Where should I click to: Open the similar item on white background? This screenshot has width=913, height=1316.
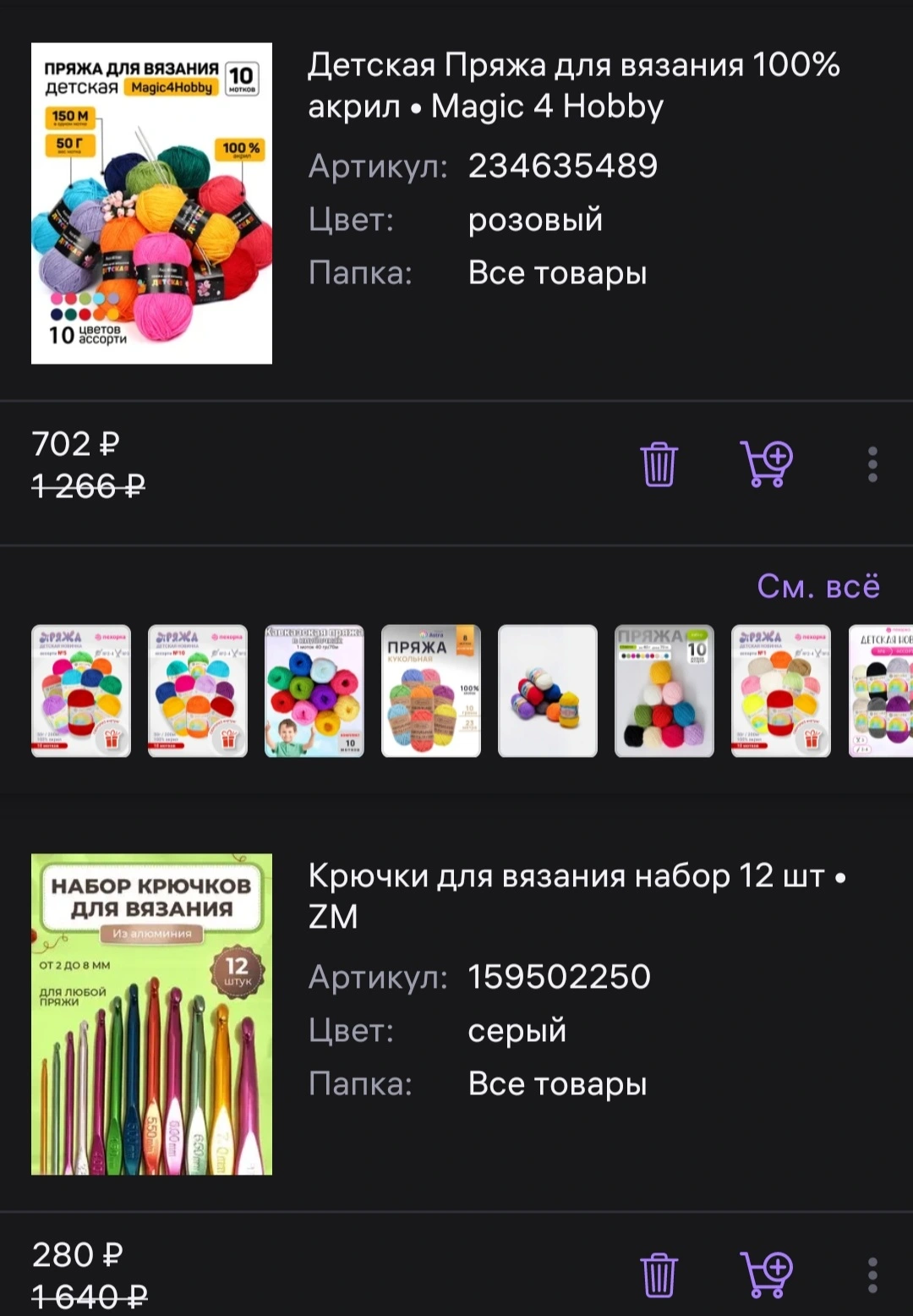[548, 691]
